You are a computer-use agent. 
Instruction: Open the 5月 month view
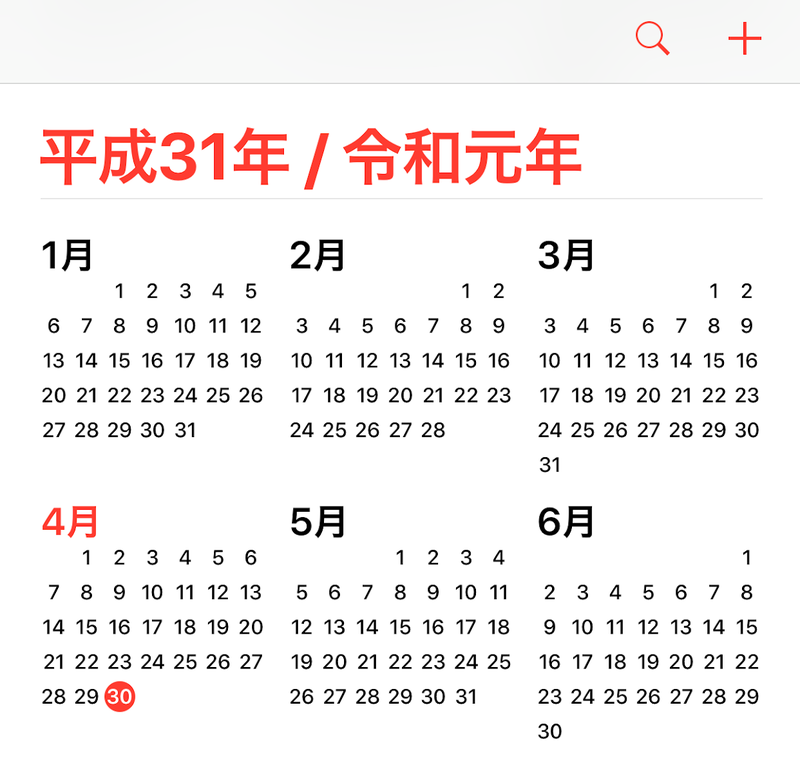(x=318, y=522)
